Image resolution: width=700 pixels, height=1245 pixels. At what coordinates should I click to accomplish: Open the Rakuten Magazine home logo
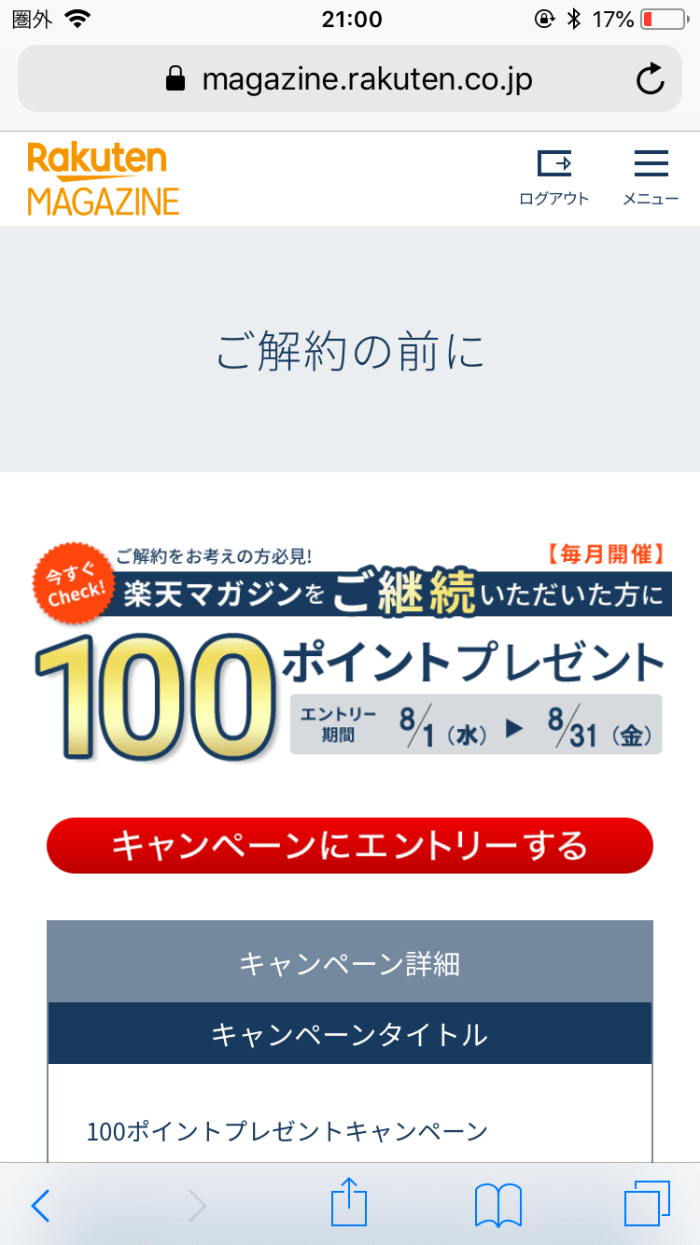coord(103,180)
